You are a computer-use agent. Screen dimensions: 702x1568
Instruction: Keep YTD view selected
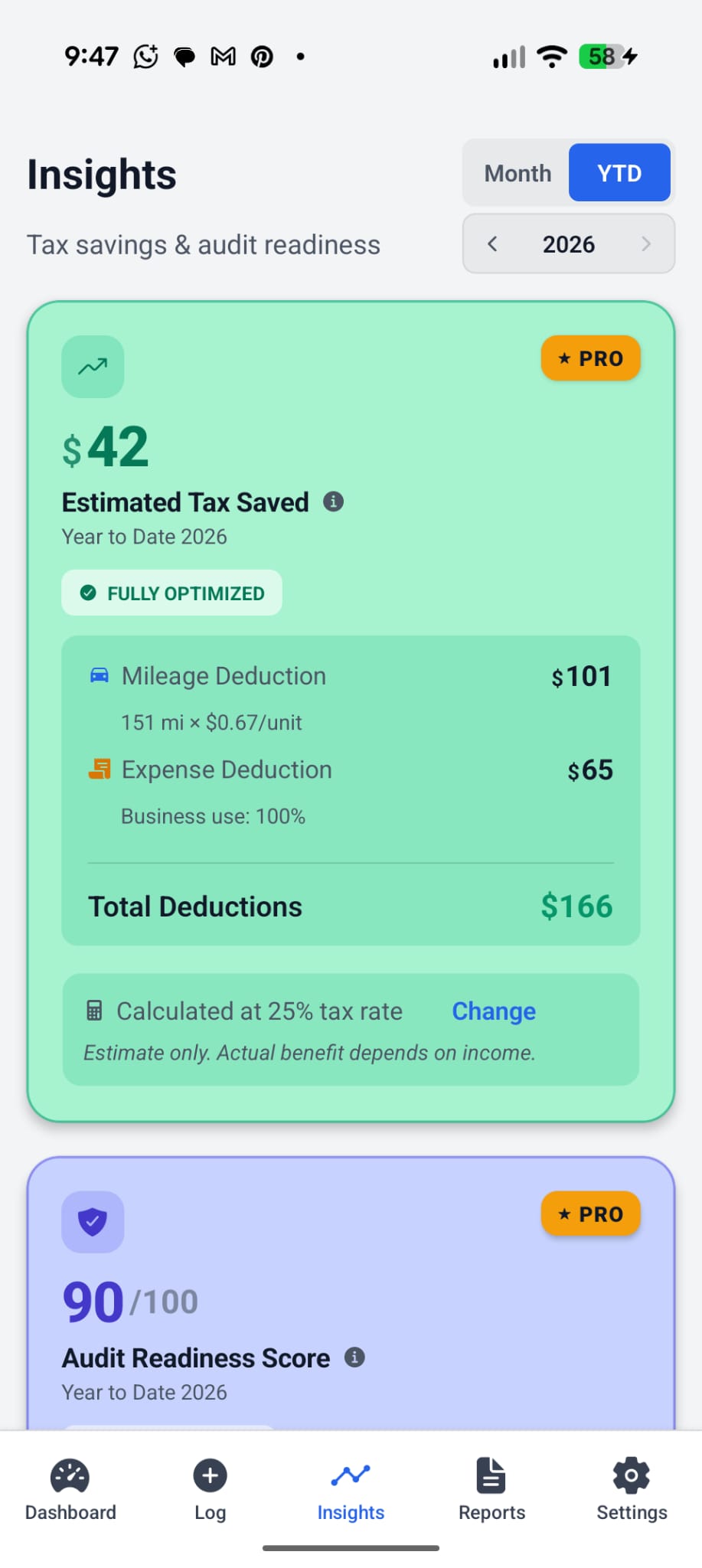click(x=619, y=172)
